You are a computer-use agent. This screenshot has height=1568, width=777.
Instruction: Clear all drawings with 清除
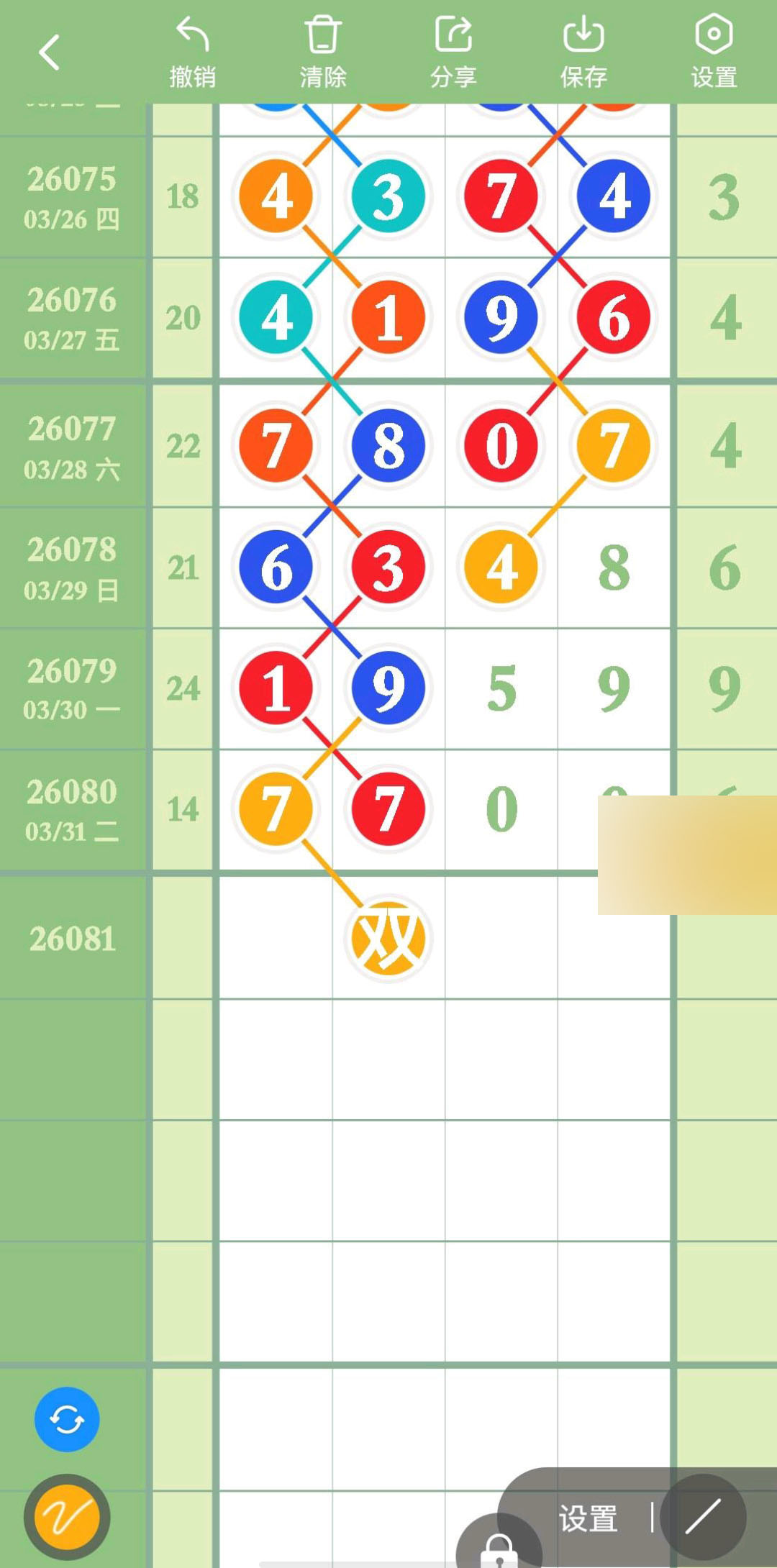click(323, 52)
